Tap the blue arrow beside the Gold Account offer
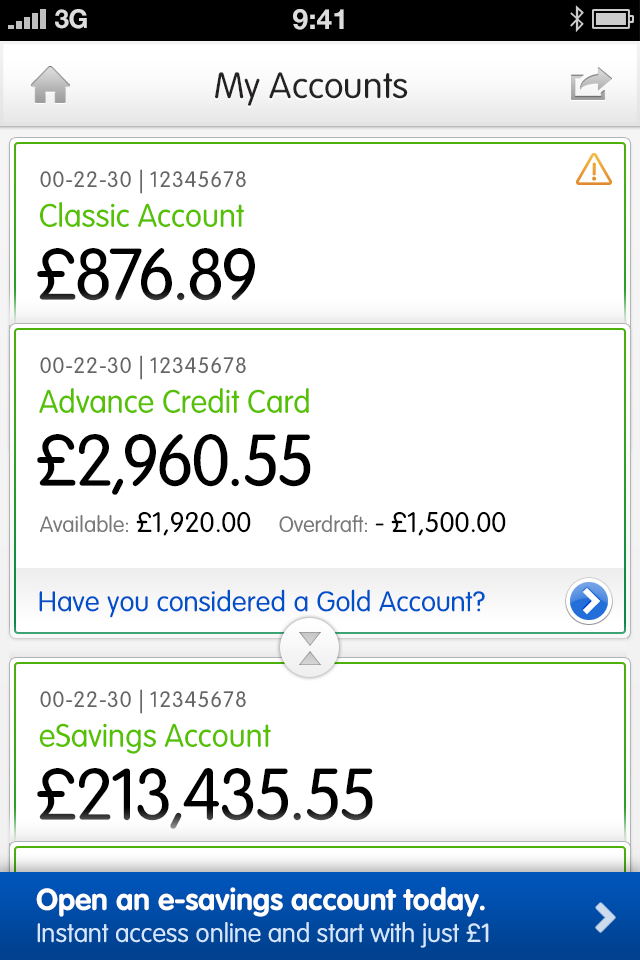The image size is (640, 960). (x=589, y=601)
